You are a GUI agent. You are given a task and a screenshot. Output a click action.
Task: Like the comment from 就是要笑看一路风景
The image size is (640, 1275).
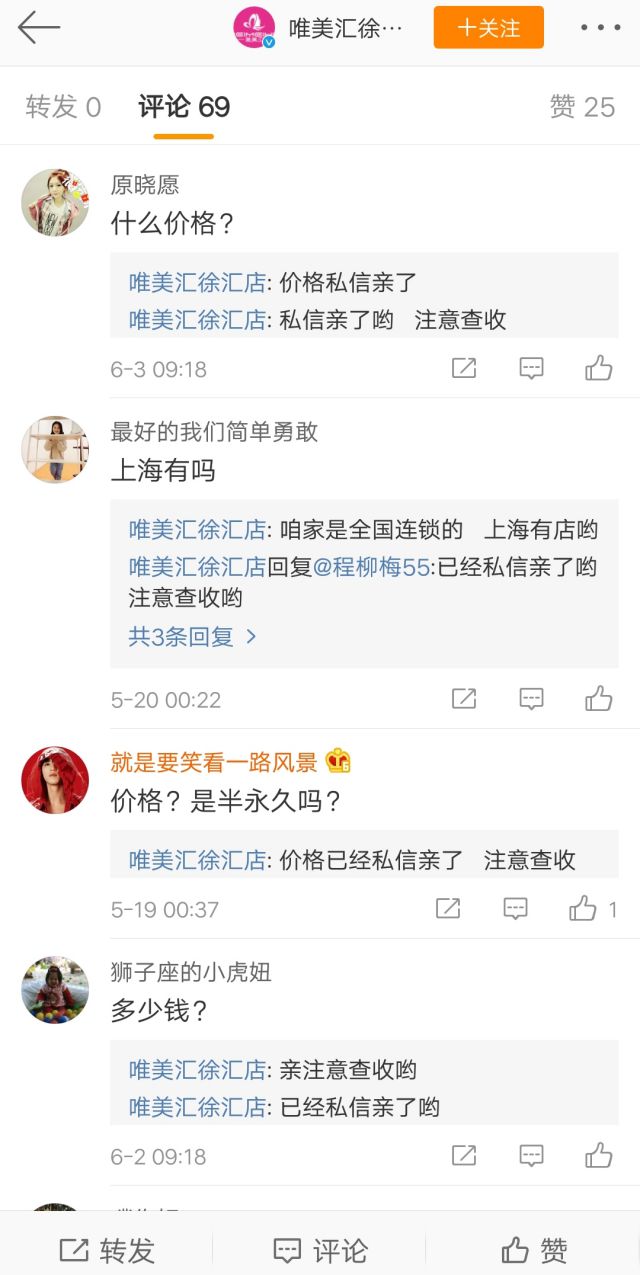pyautogui.click(x=583, y=909)
